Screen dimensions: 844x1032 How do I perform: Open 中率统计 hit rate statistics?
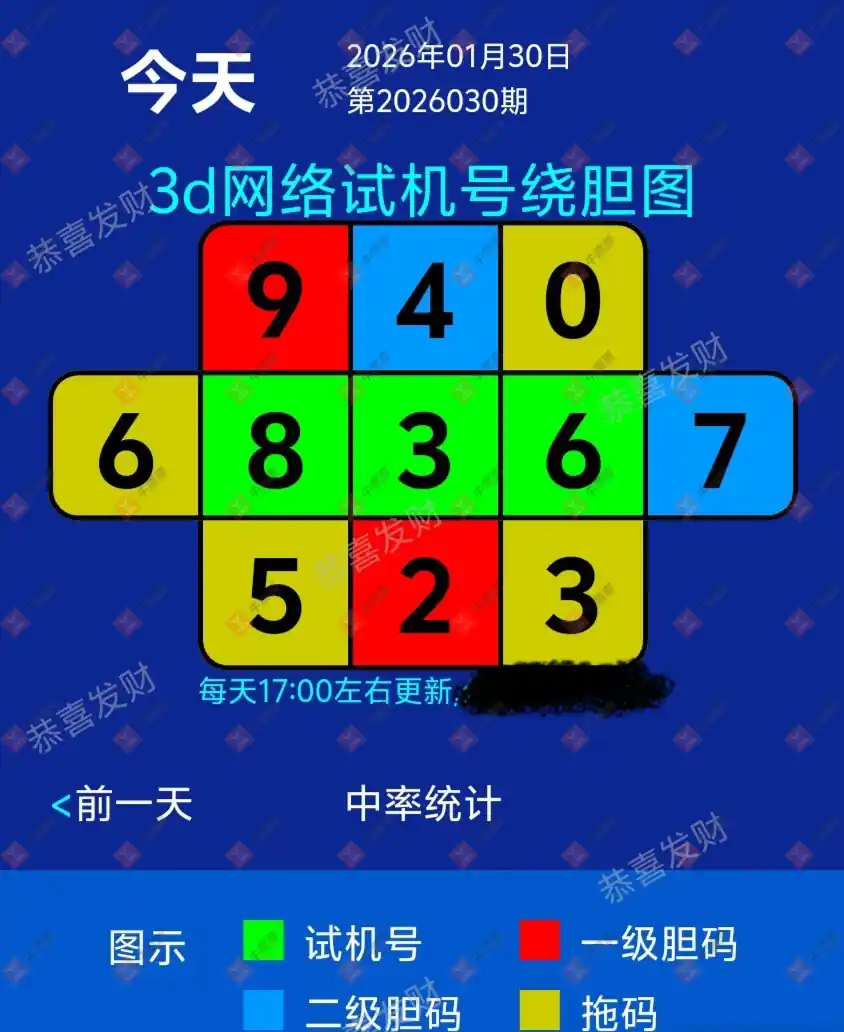click(x=423, y=805)
